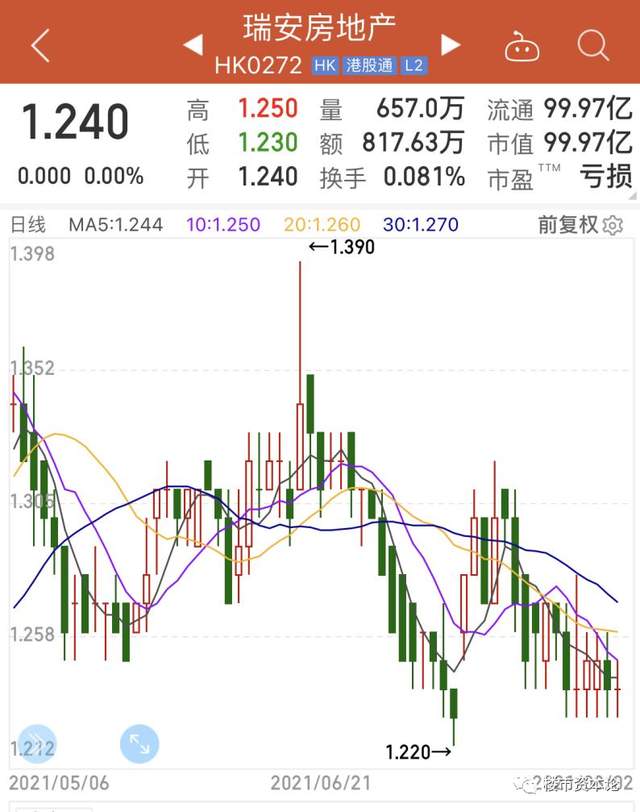The image size is (640, 812).
Task: Expand the chart to full screen
Action: tap(139, 744)
